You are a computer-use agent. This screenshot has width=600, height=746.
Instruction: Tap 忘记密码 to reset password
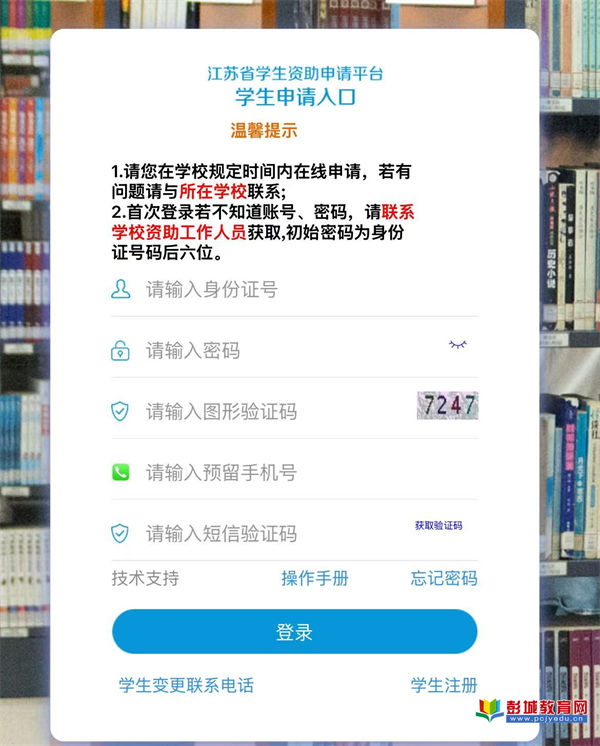(x=444, y=578)
